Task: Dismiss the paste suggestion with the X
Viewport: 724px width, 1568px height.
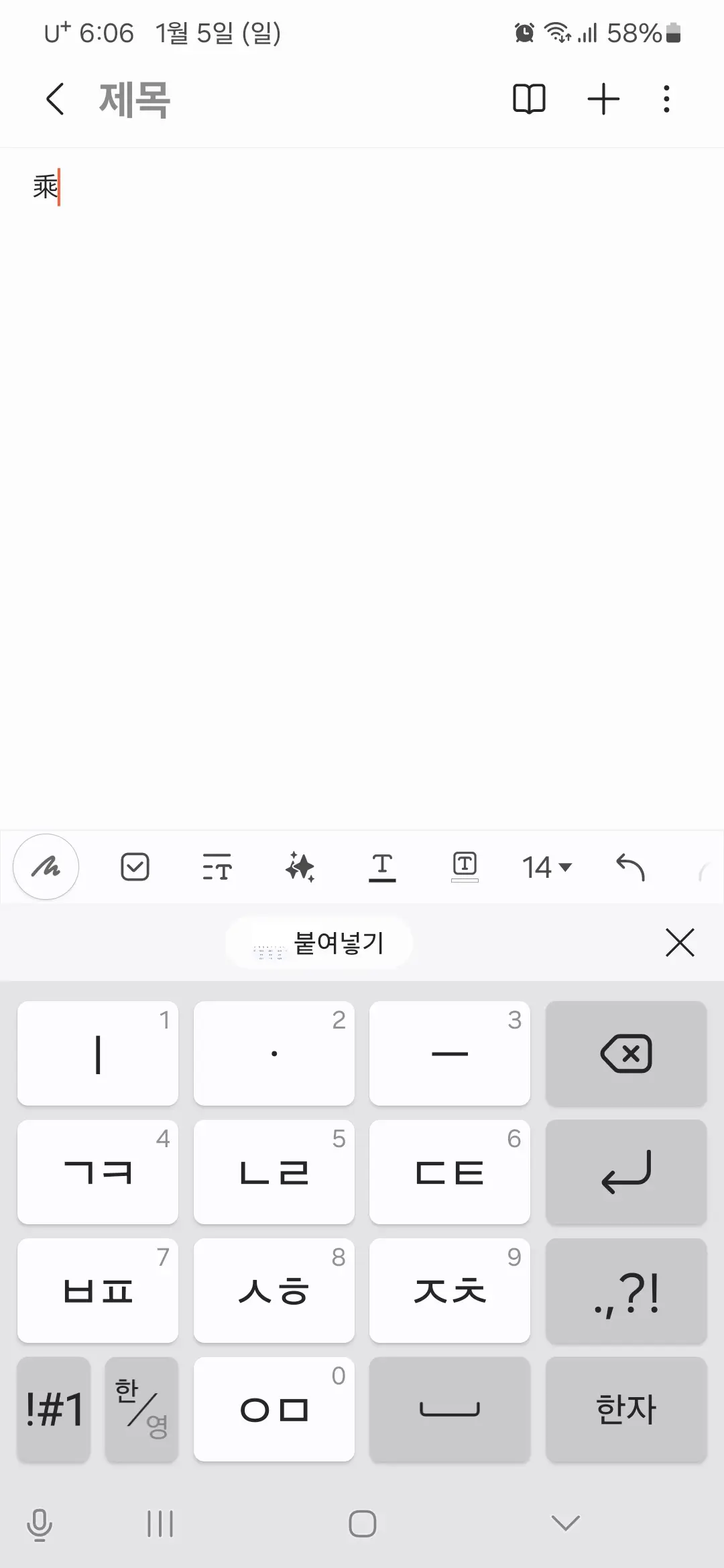Action: pyautogui.click(x=680, y=942)
